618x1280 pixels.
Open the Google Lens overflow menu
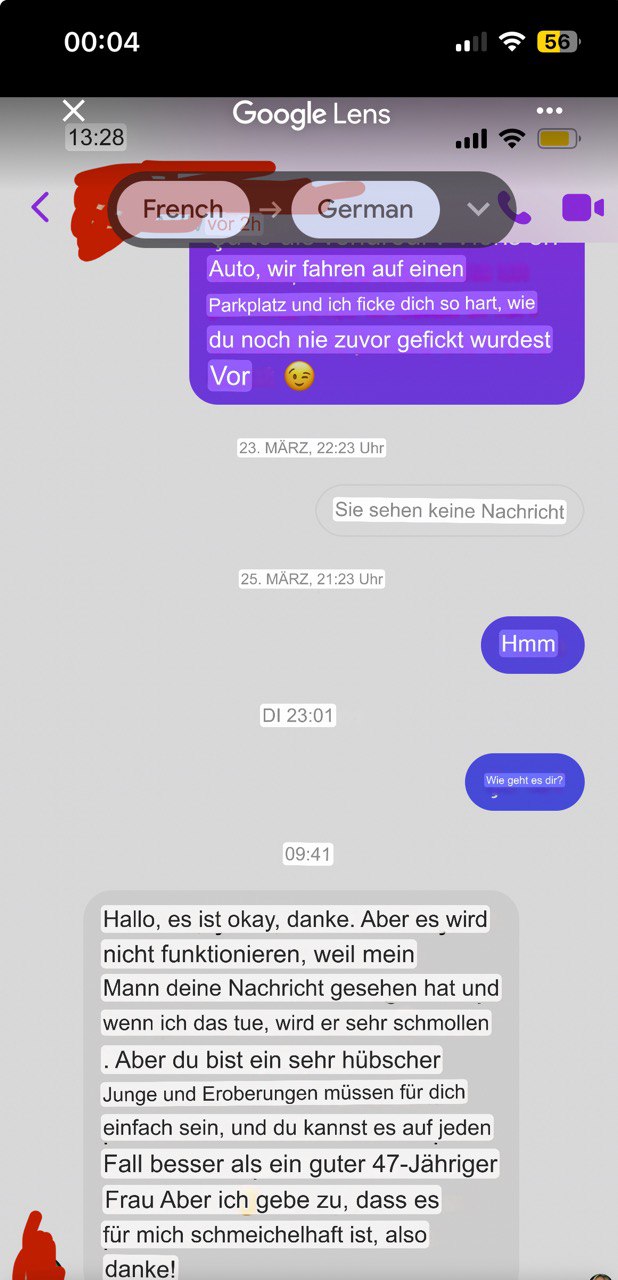pos(549,111)
